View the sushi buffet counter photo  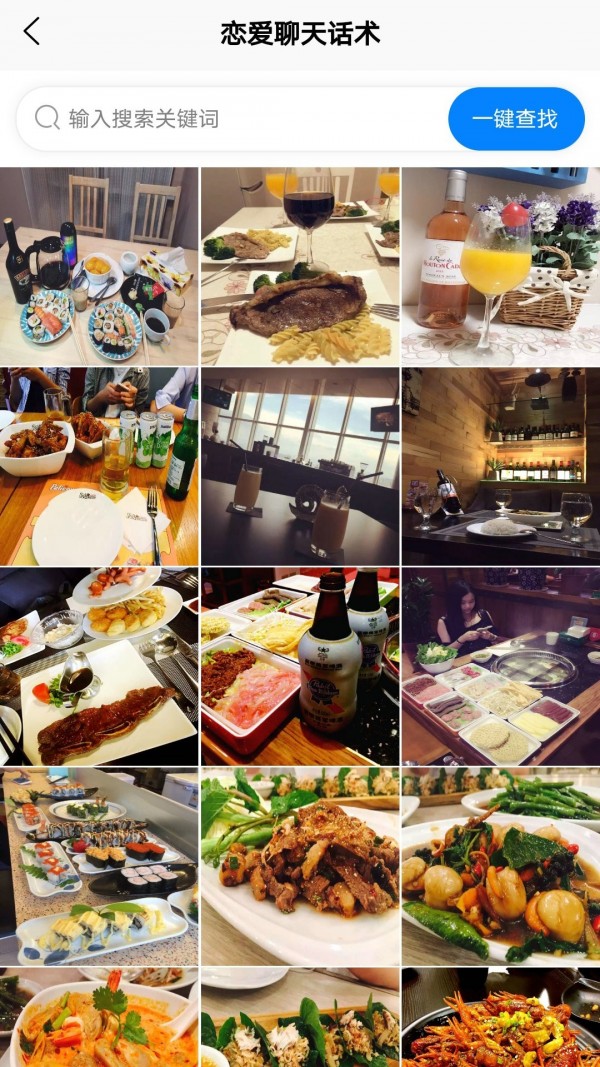(99, 866)
